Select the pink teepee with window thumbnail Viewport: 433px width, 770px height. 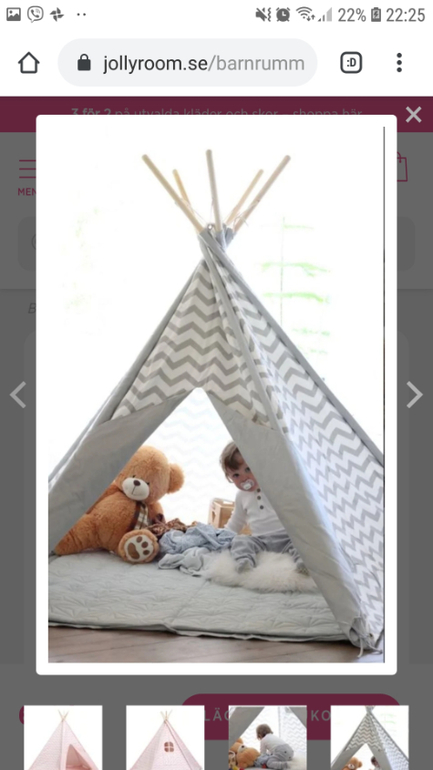point(165,738)
